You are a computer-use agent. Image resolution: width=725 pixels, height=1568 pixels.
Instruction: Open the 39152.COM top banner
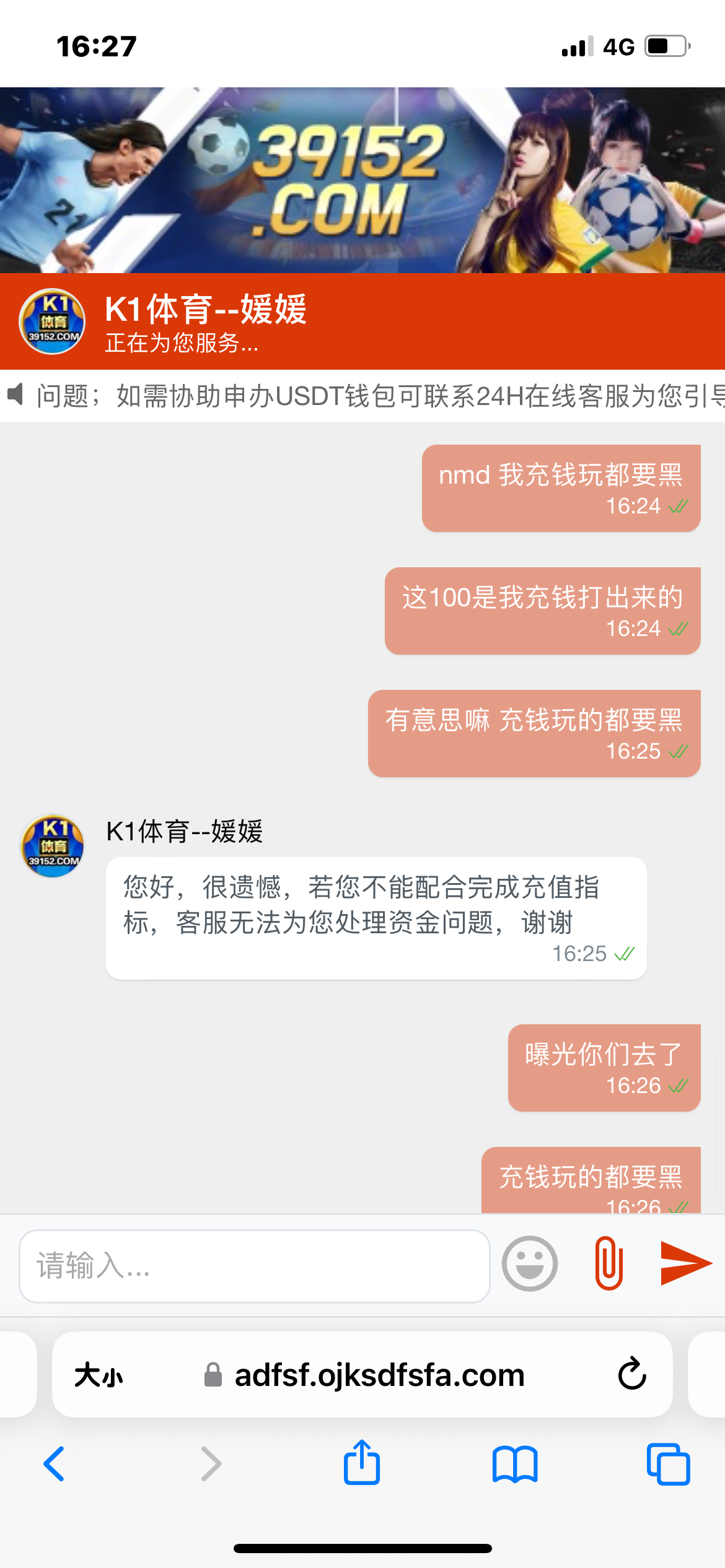362,180
